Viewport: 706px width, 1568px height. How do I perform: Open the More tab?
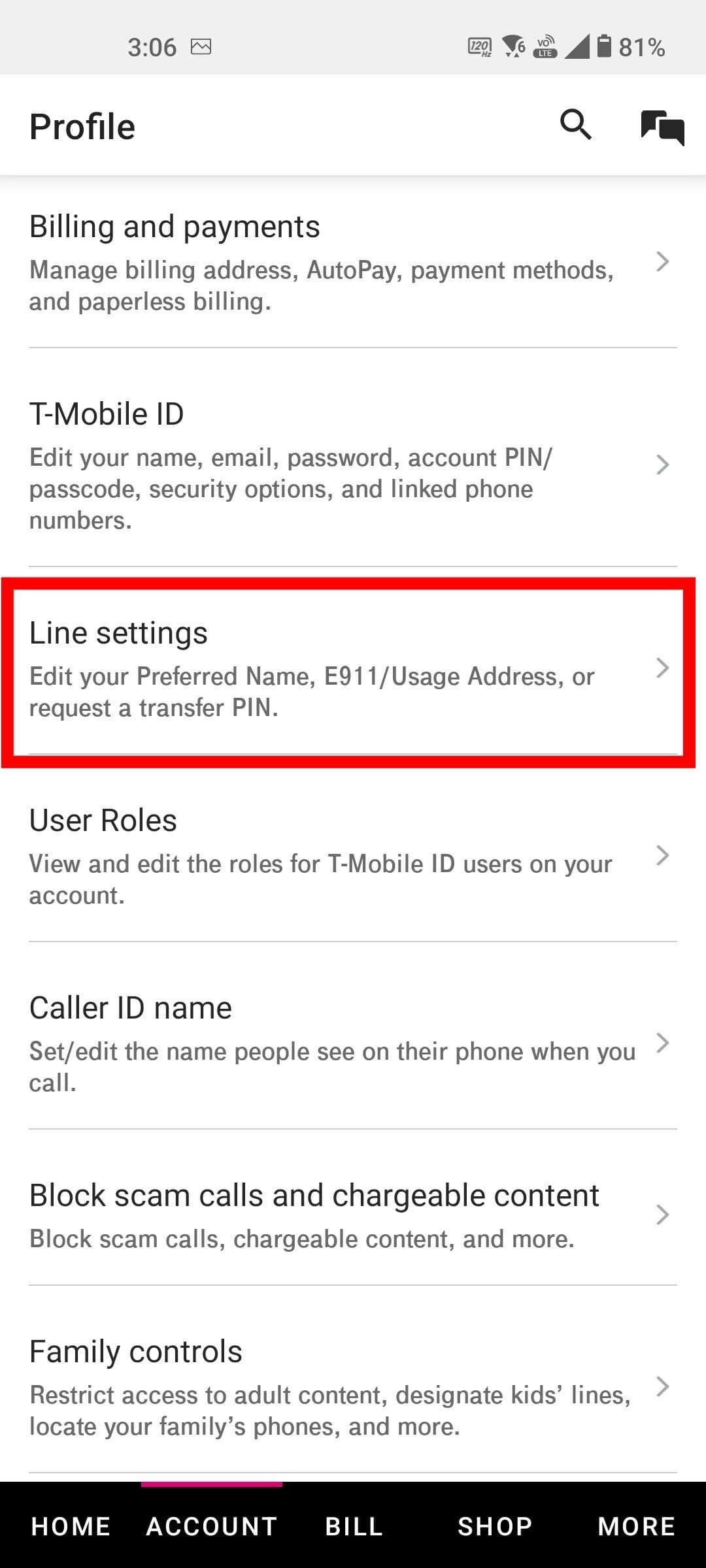point(636,1526)
